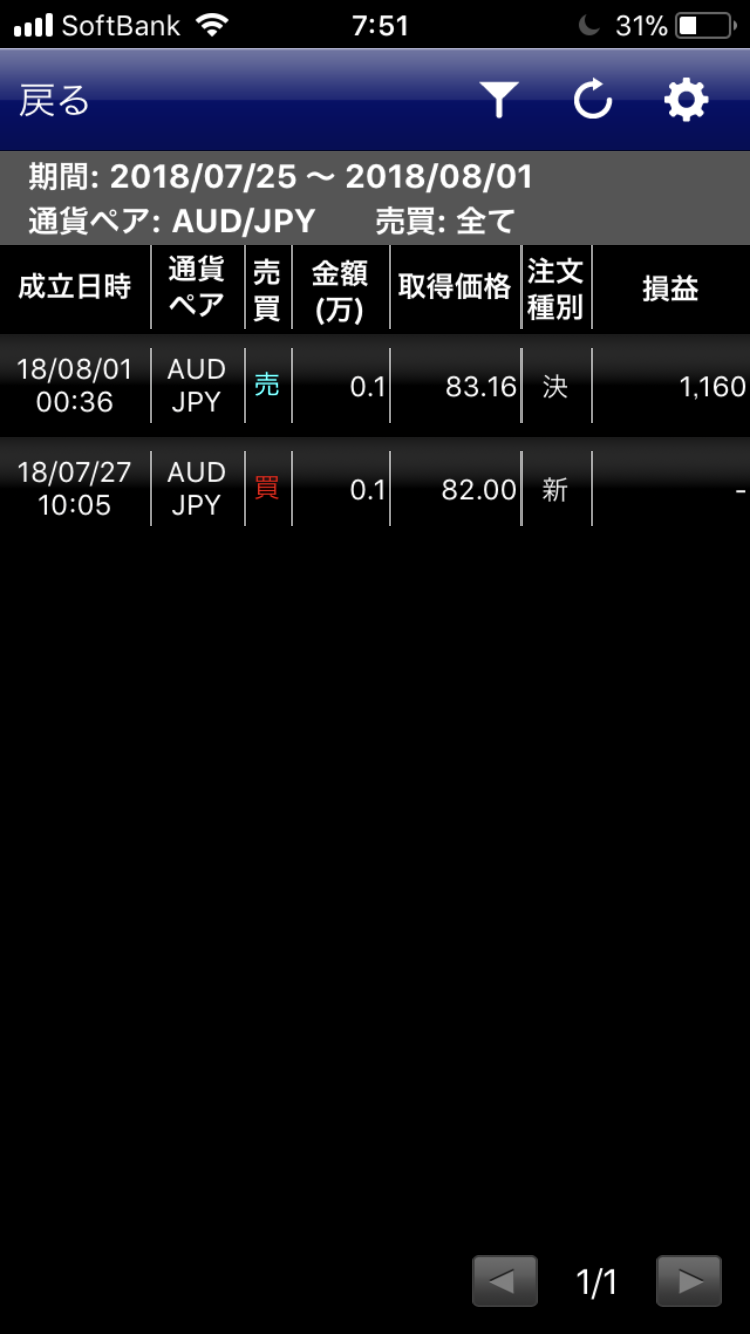
Task: Go to the previous page arrow
Action: pos(505,1281)
